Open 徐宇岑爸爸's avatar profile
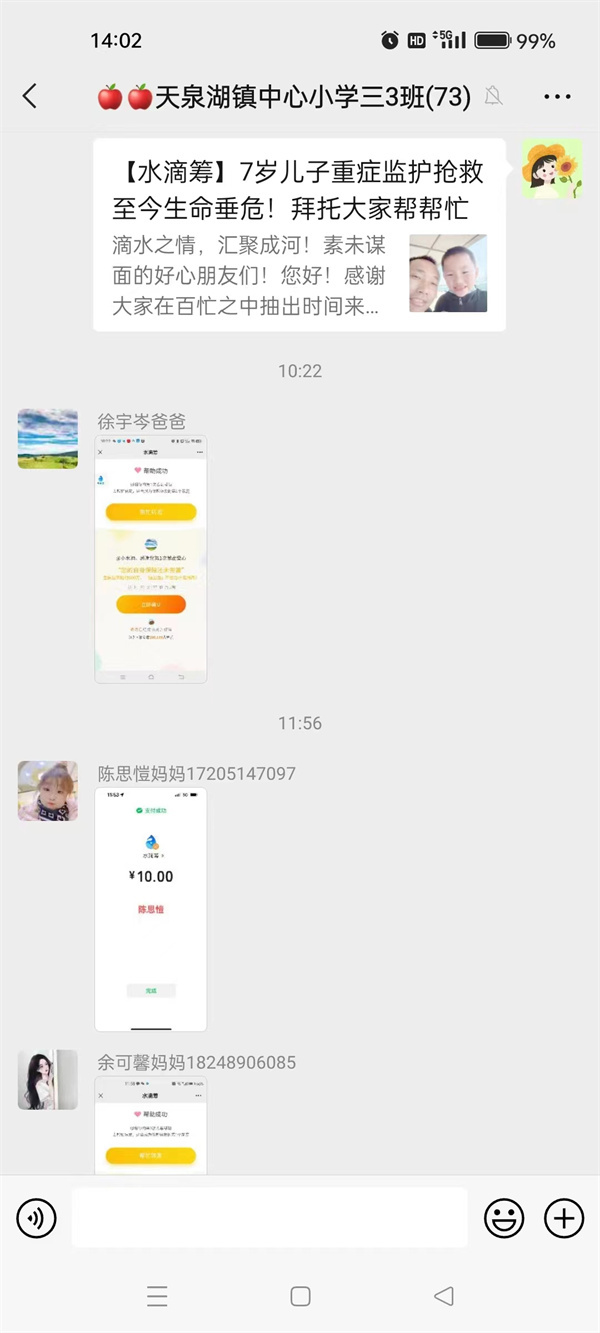600x1333 pixels. coord(48,438)
